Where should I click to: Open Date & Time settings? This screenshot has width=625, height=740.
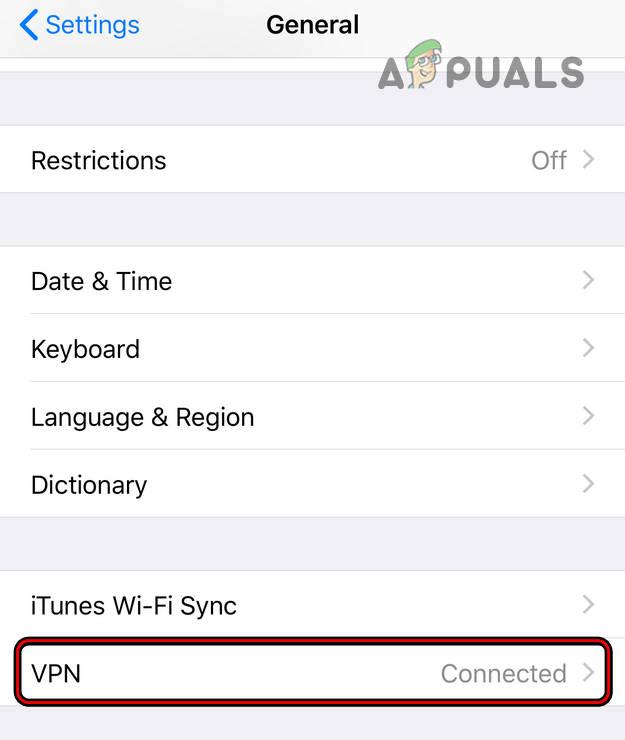(312, 281)
